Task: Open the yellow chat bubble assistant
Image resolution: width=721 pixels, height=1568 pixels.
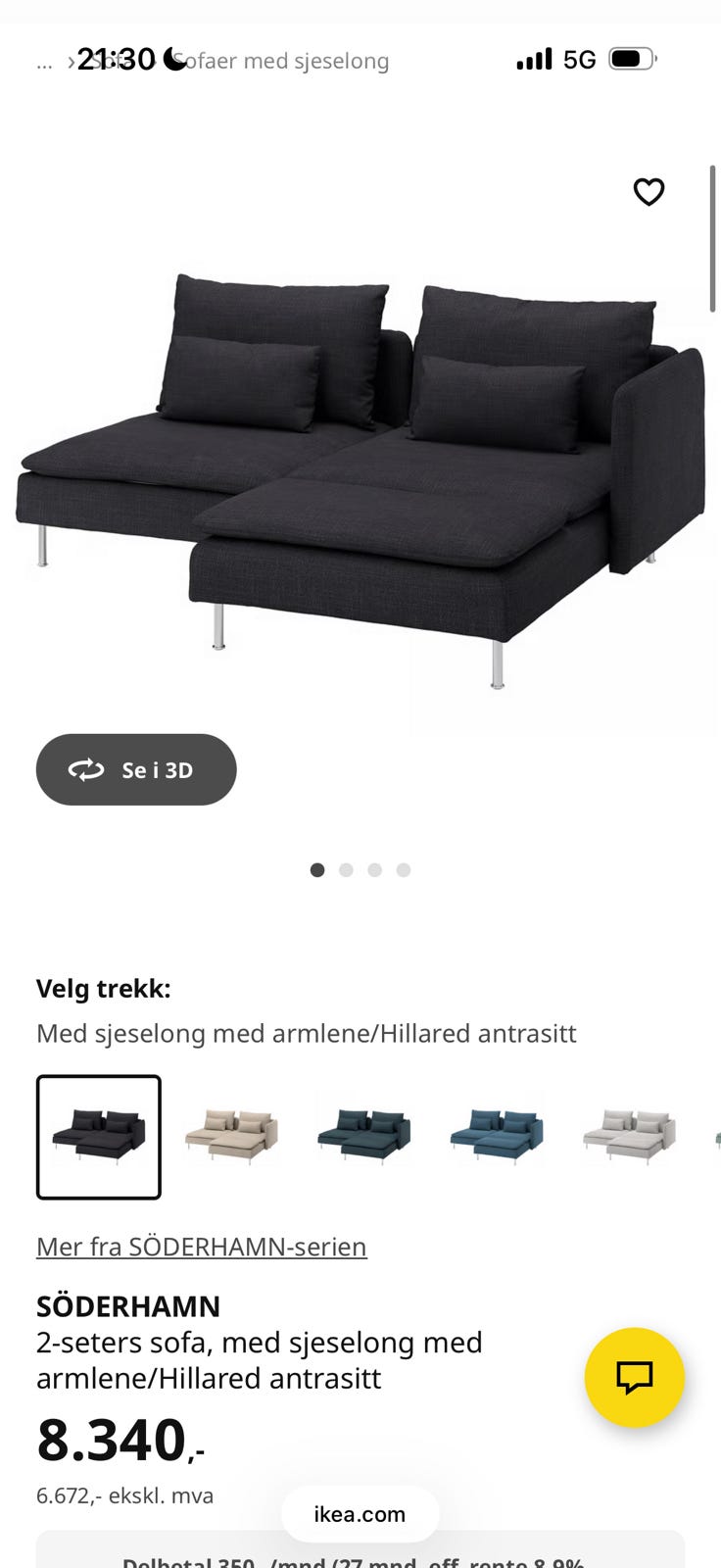Action: pos(635,1377)
